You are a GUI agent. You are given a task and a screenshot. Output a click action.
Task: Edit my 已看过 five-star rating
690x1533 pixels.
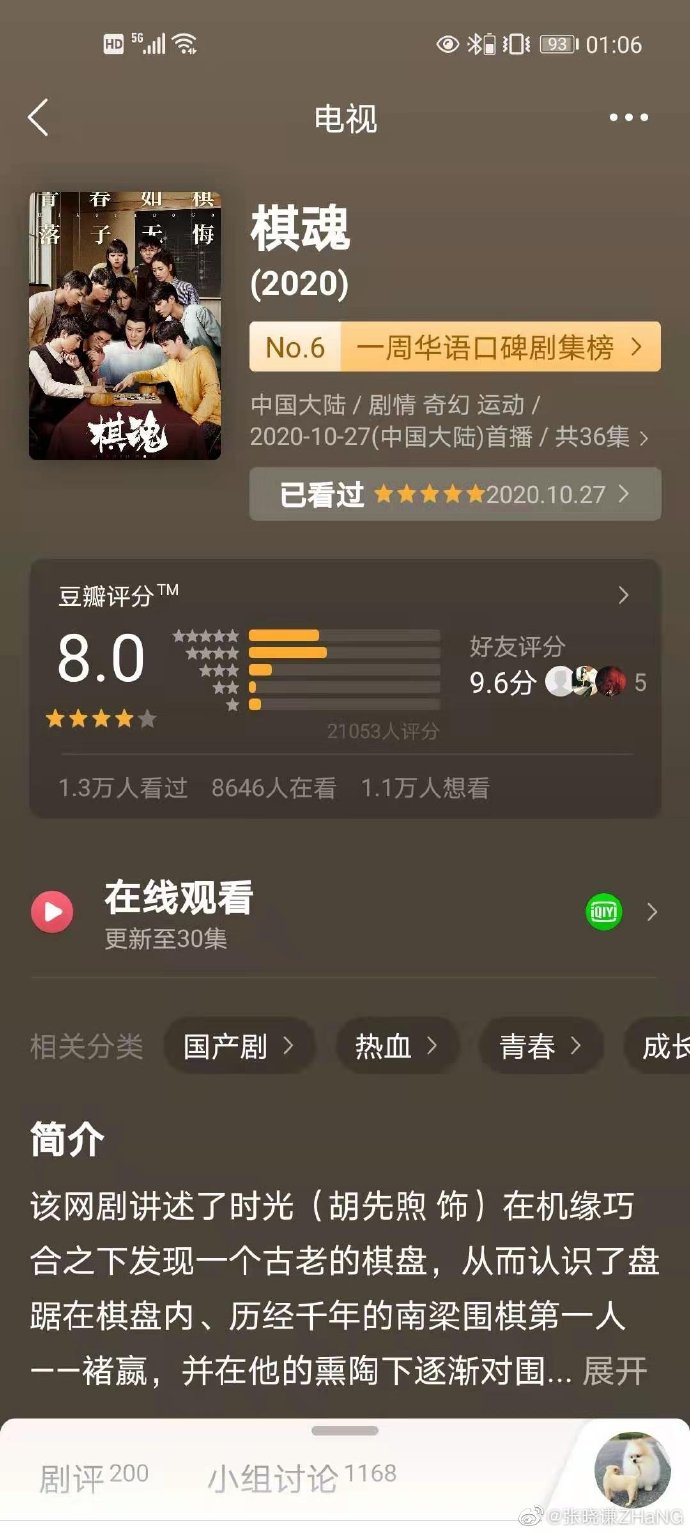[x=455, y=494]
